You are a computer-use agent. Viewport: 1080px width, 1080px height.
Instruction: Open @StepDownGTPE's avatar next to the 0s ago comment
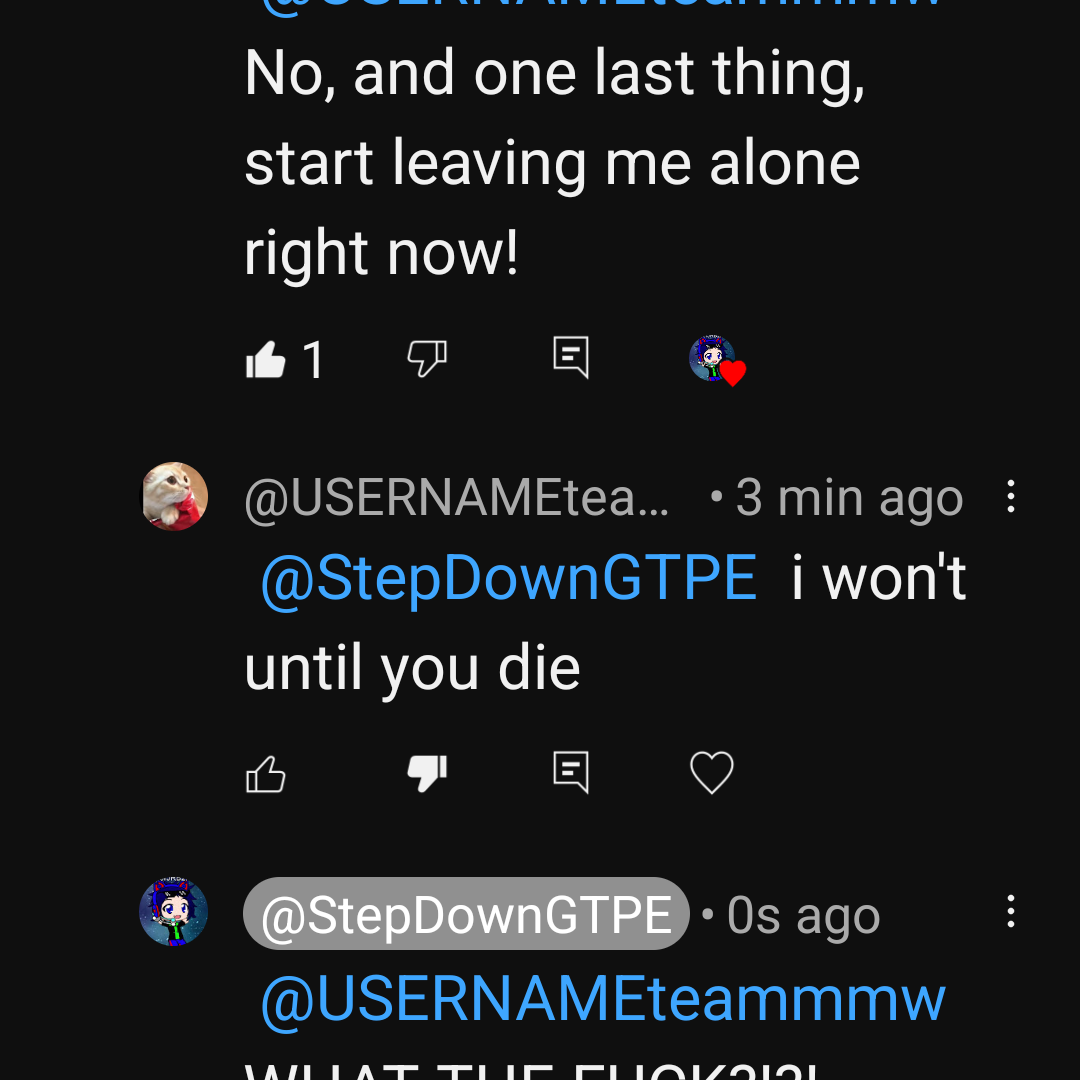coord(174,912)
